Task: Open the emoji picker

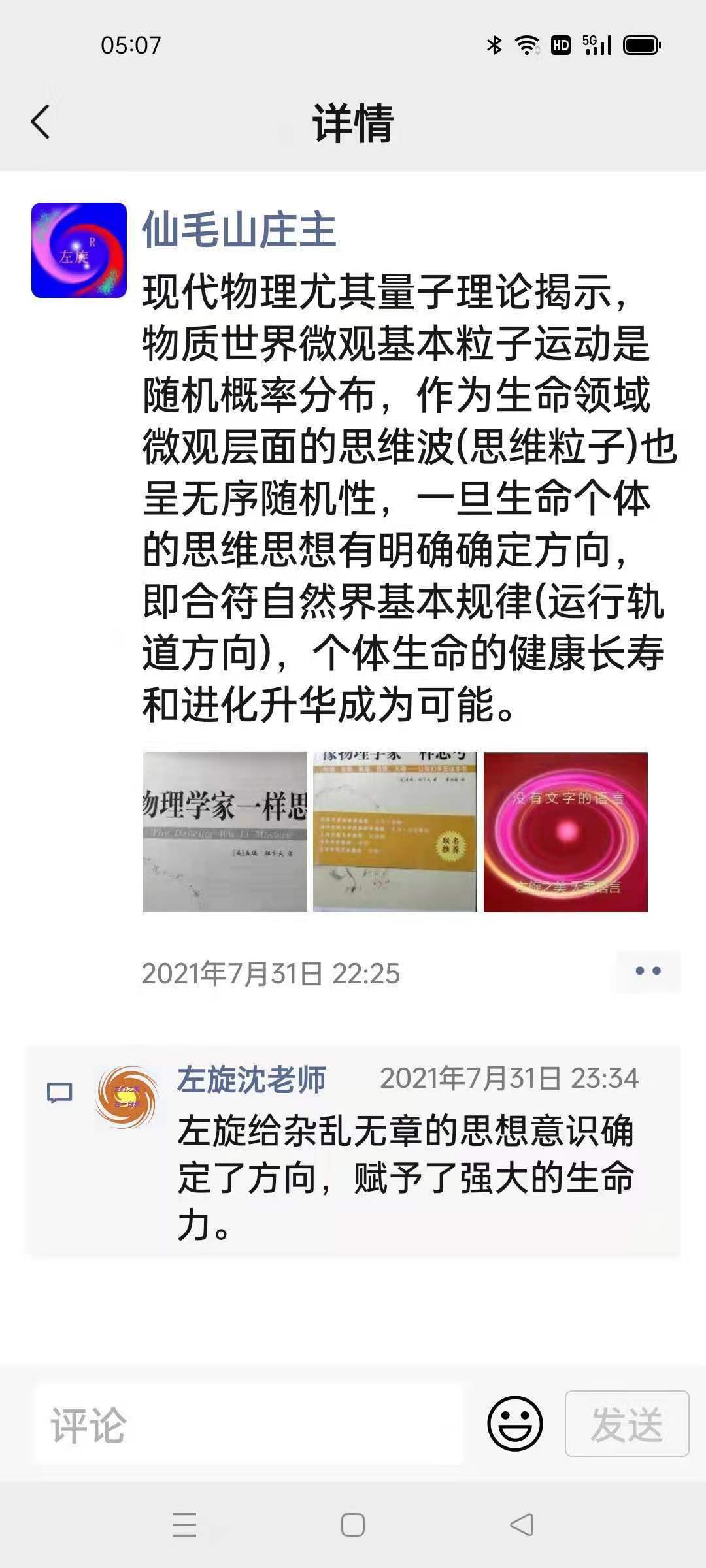Action: [514, 1424]
